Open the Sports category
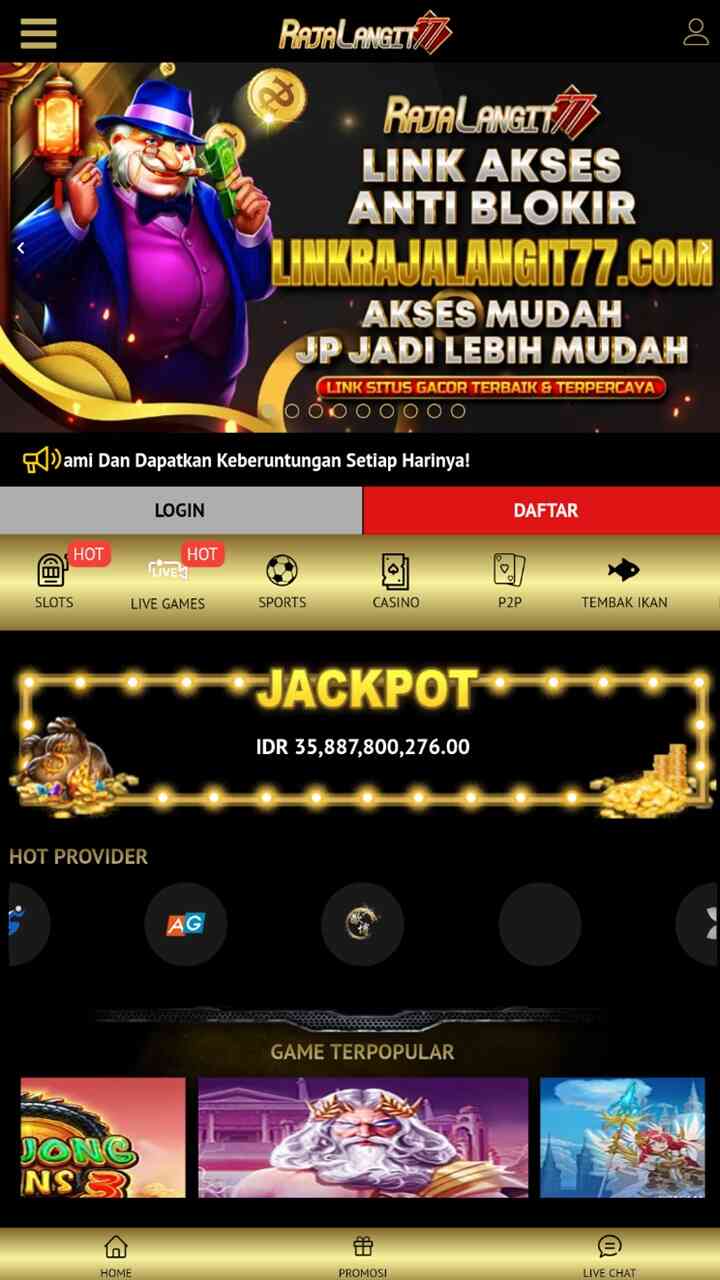The height and width of the screenshot is (1280, 720). (282, 581)
